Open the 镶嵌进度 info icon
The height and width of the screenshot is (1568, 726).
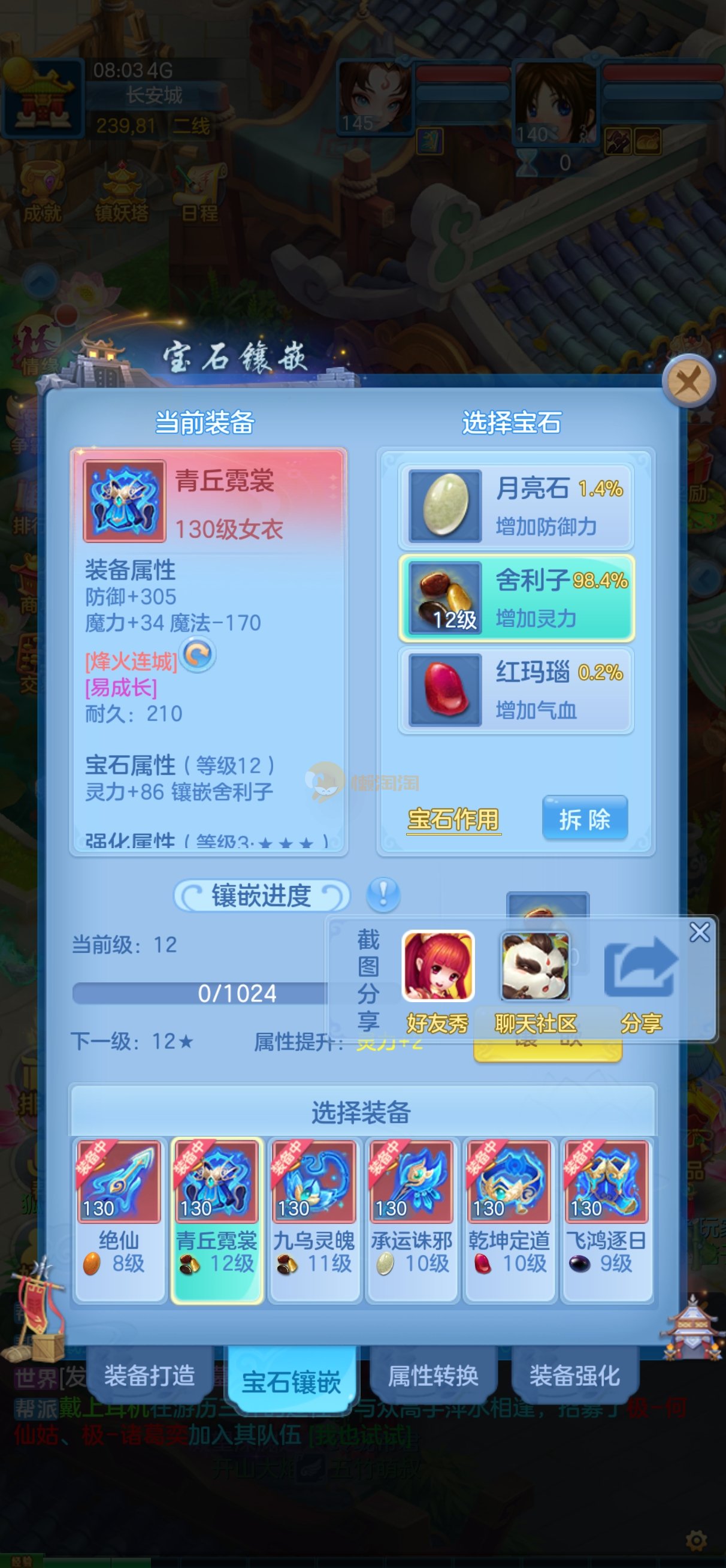(x=383, y=894)
